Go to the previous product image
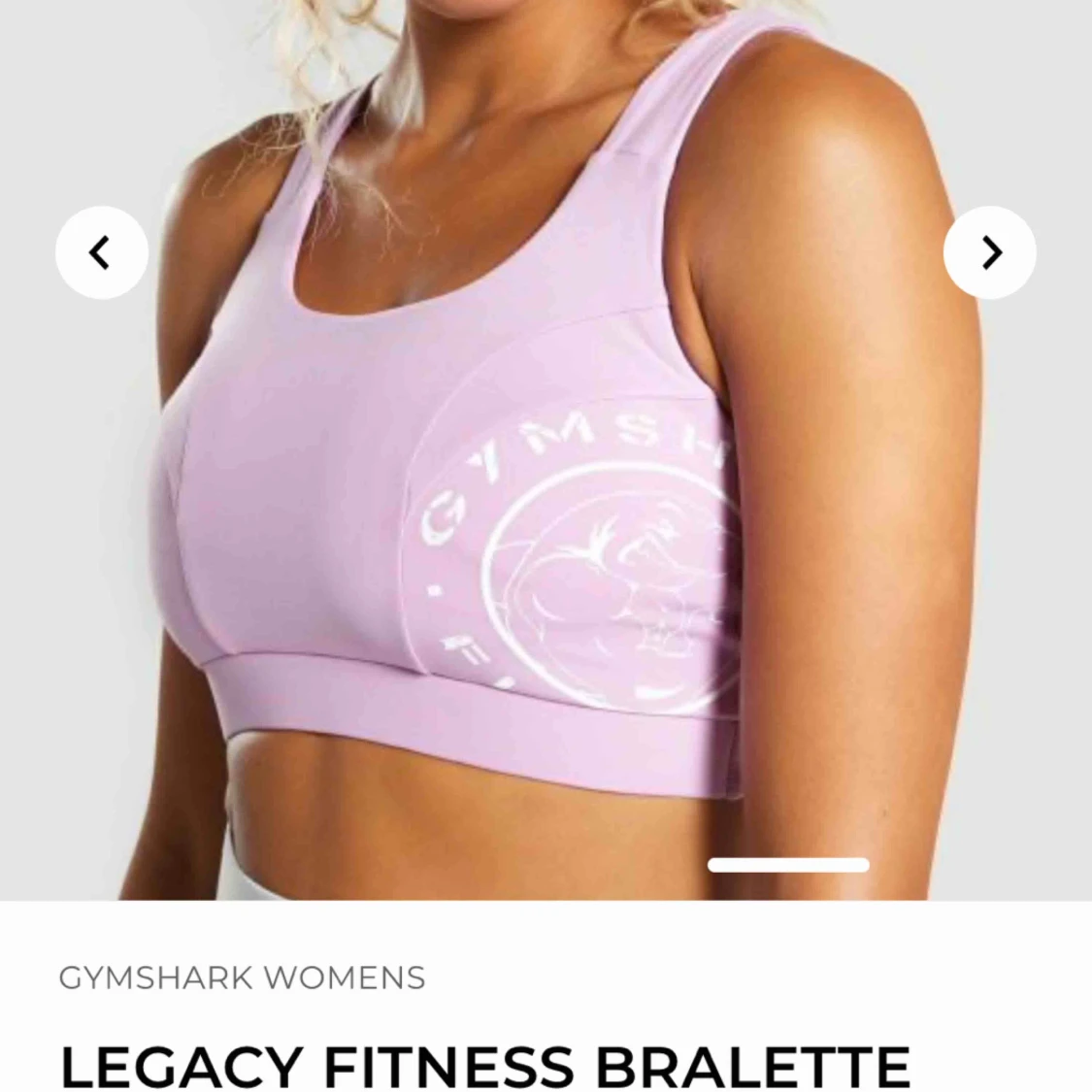This screenshot has height=1092, width=1092. 102,252
